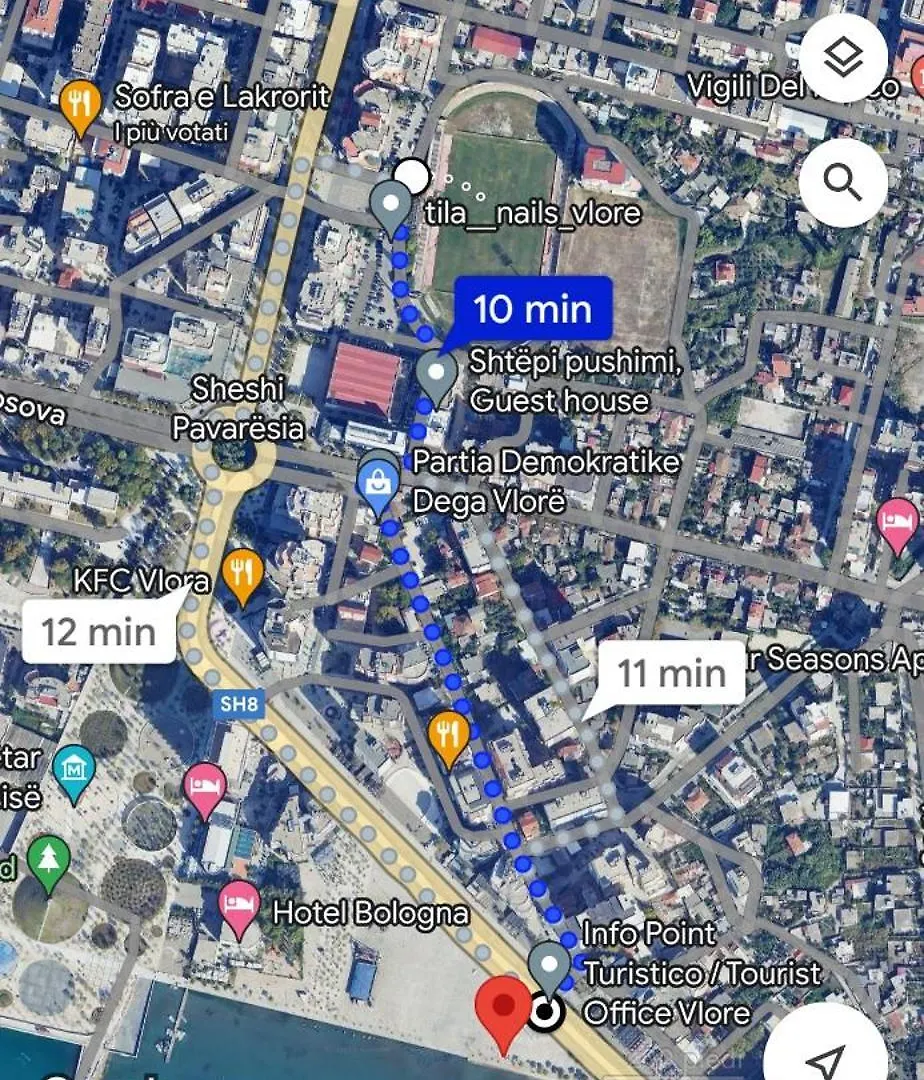
Task: Select the 12 min alternate route
Action: (99, 632)
